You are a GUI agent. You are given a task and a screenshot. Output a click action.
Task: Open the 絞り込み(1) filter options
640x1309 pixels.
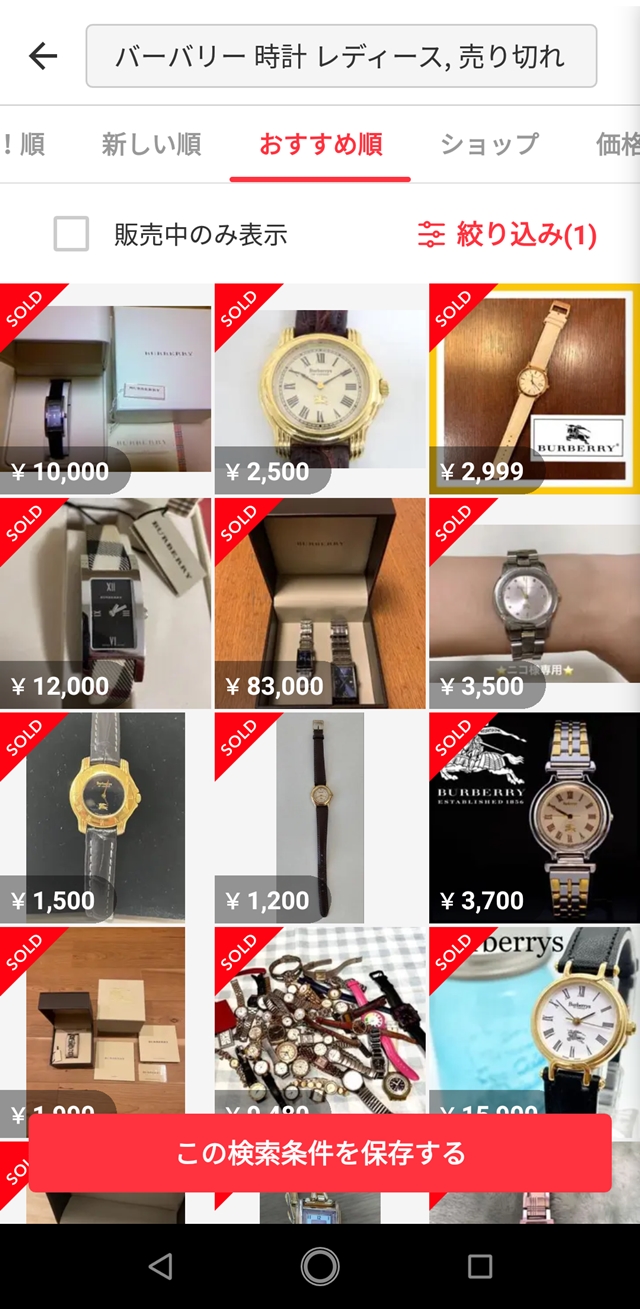tap(507, 235)
